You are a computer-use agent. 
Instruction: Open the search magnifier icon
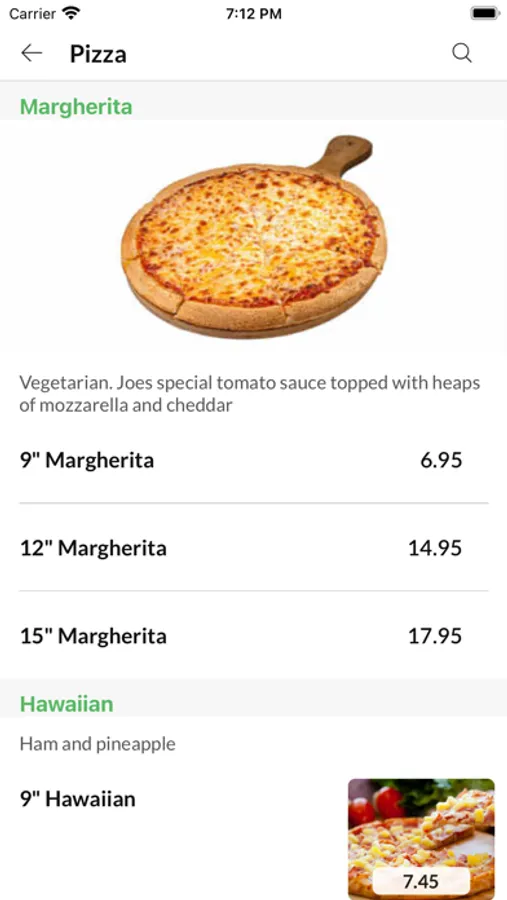click(462, 53)
